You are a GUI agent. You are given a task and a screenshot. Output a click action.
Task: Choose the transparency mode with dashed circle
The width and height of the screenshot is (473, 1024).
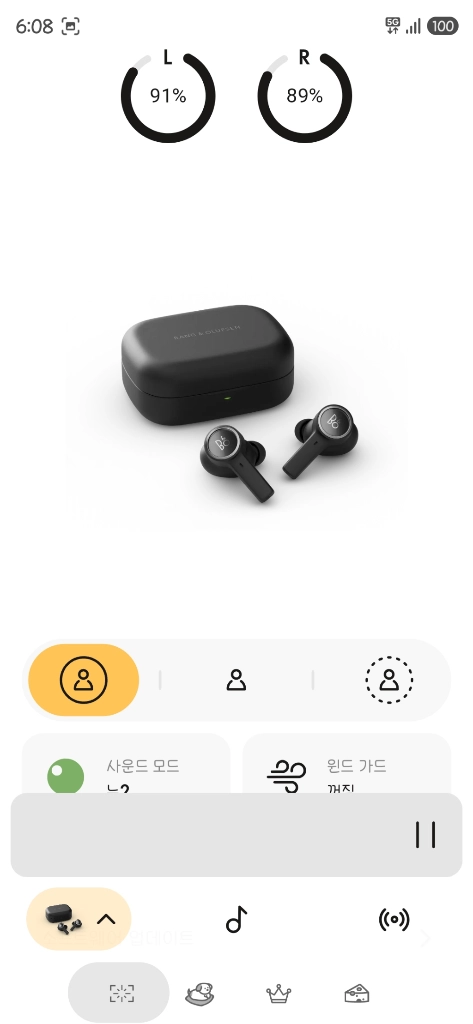[389, 680]
